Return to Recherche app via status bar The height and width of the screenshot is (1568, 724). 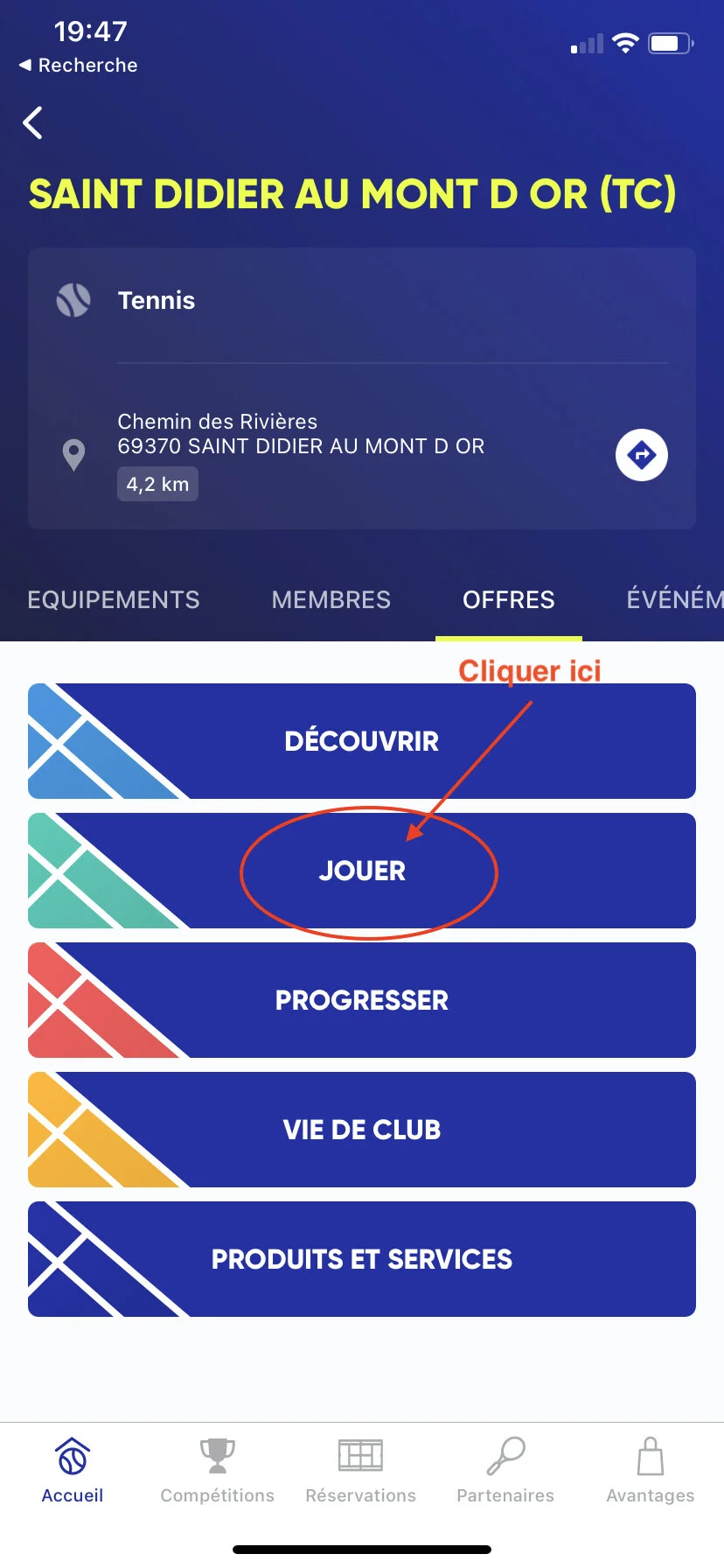[x=79, y=66]
